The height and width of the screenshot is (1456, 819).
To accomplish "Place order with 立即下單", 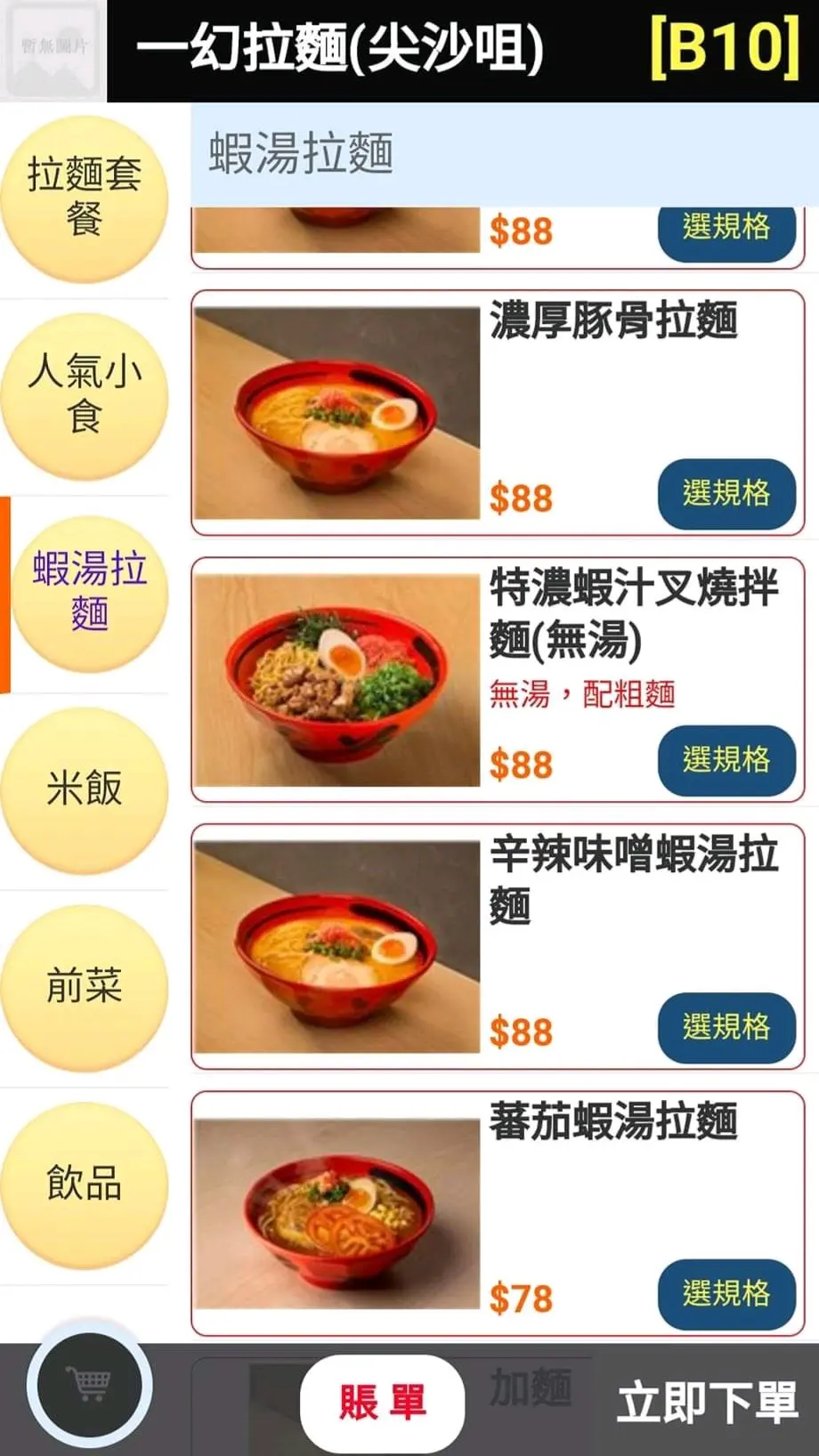I will (x=707, y=1403).
